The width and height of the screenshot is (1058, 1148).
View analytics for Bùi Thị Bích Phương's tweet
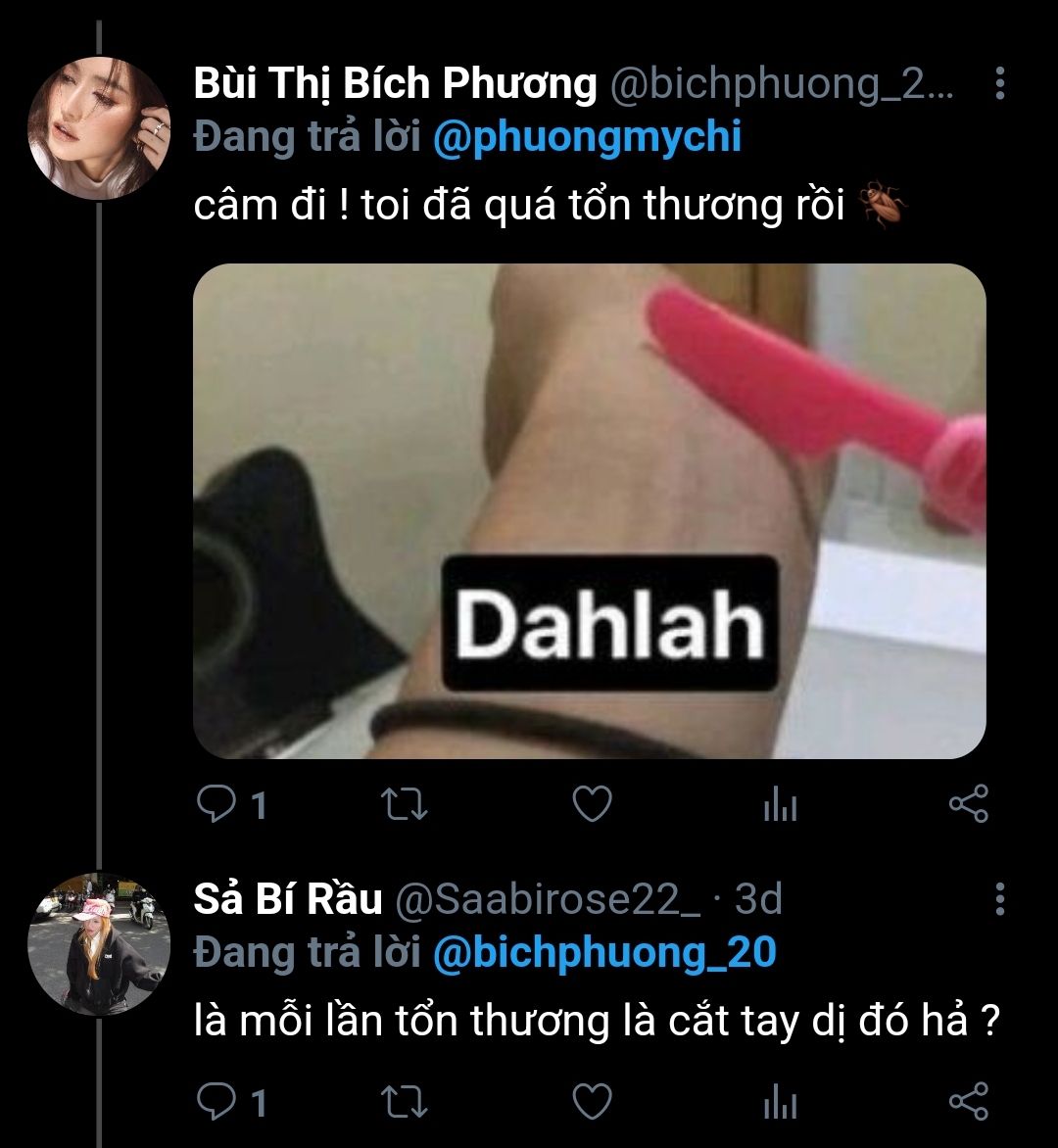pyautogui.click(x=780, y=806)
